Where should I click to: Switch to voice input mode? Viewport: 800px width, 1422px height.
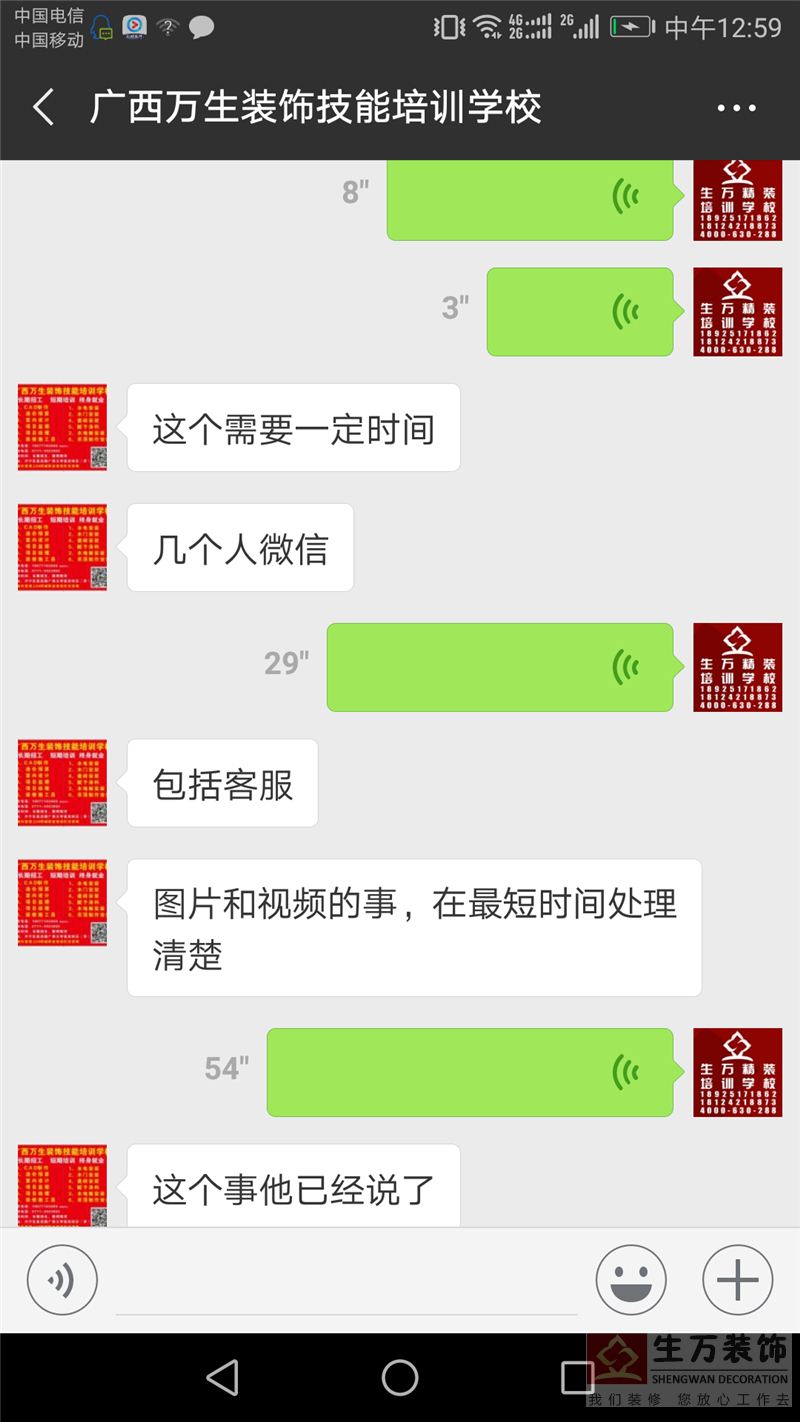point(62,1280)
